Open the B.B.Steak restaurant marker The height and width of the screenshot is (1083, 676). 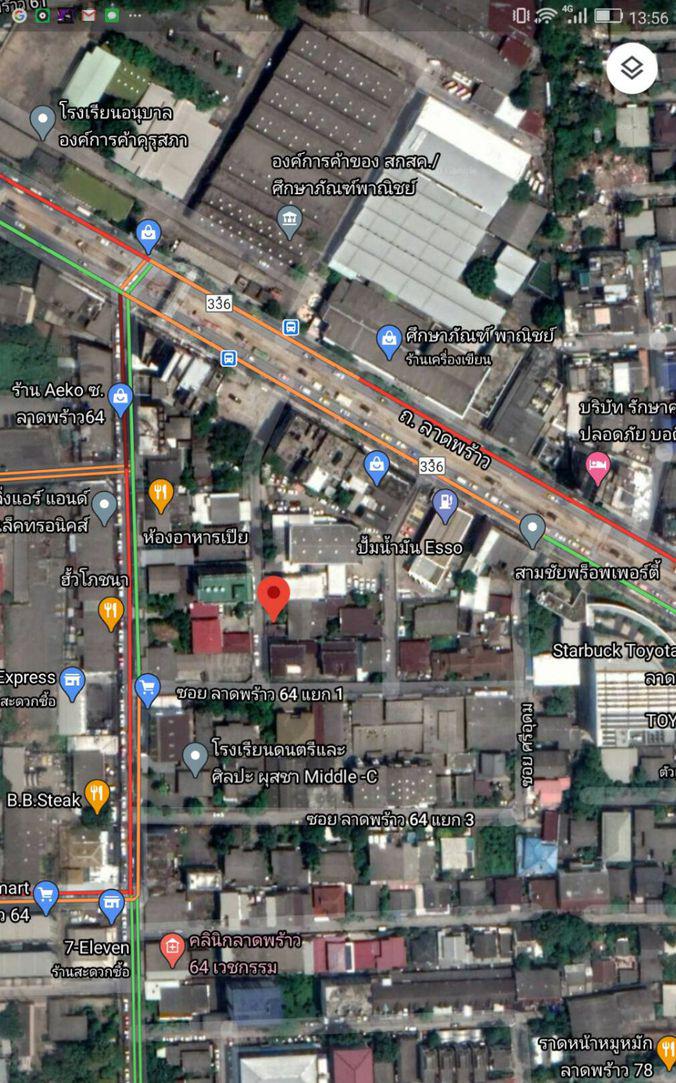(x=97, y=796)
